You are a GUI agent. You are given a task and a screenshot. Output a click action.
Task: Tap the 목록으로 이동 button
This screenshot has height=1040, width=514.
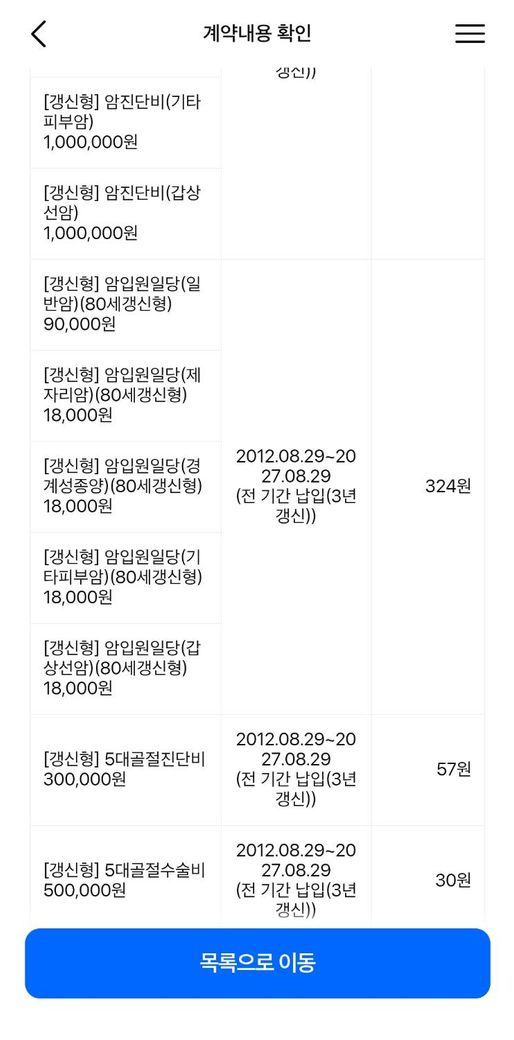click(x=257, y=962)
